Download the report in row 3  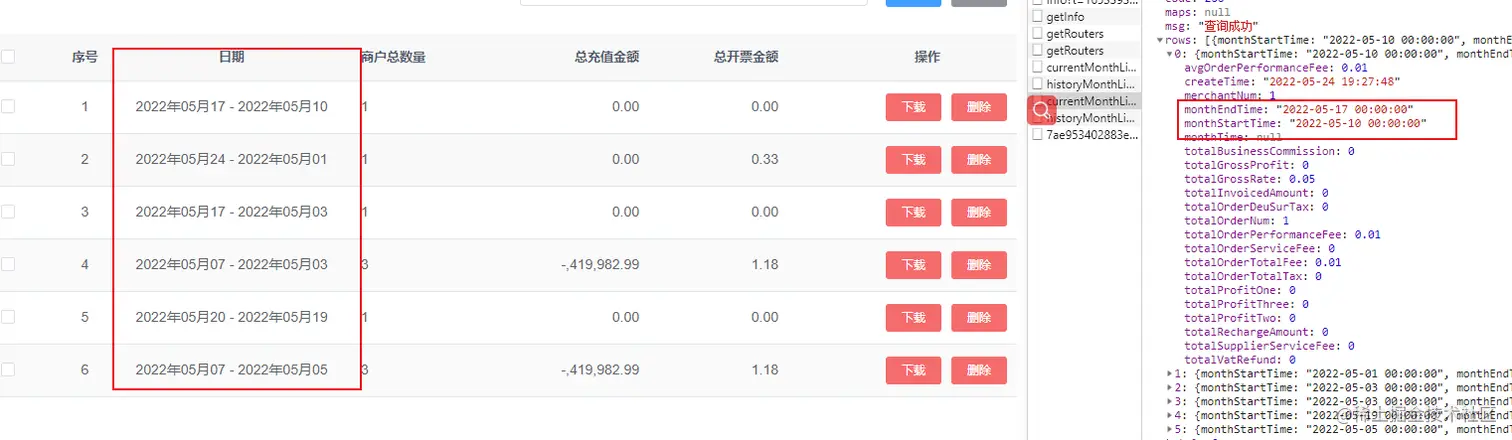pos(912,212)
